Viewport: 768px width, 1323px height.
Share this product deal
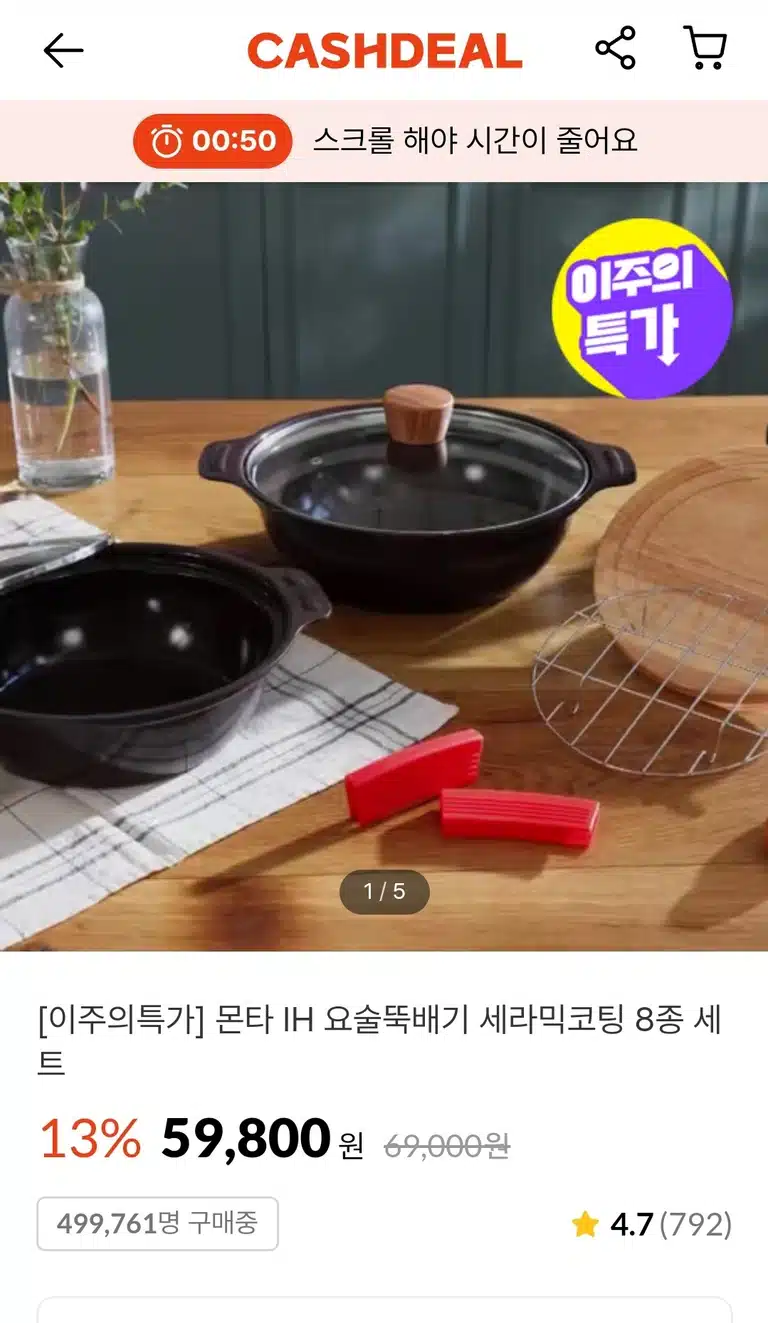pos(615,49)
